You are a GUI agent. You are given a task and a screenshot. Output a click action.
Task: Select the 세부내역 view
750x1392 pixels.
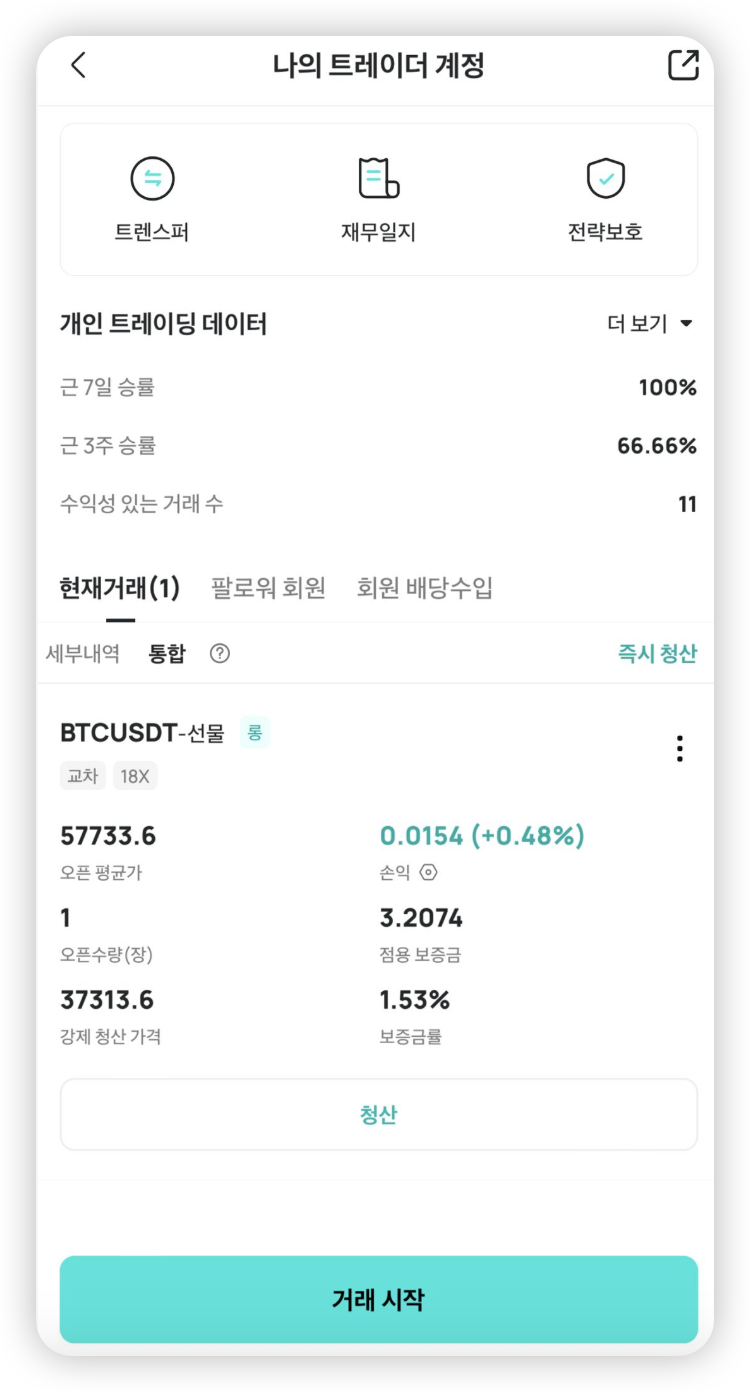83,654
